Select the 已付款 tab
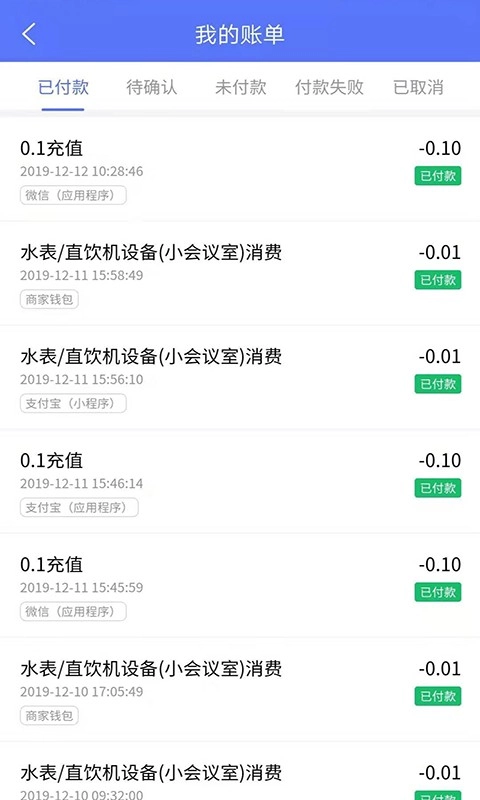This screenshot has width=480, height=800. (x=63, y=87)
